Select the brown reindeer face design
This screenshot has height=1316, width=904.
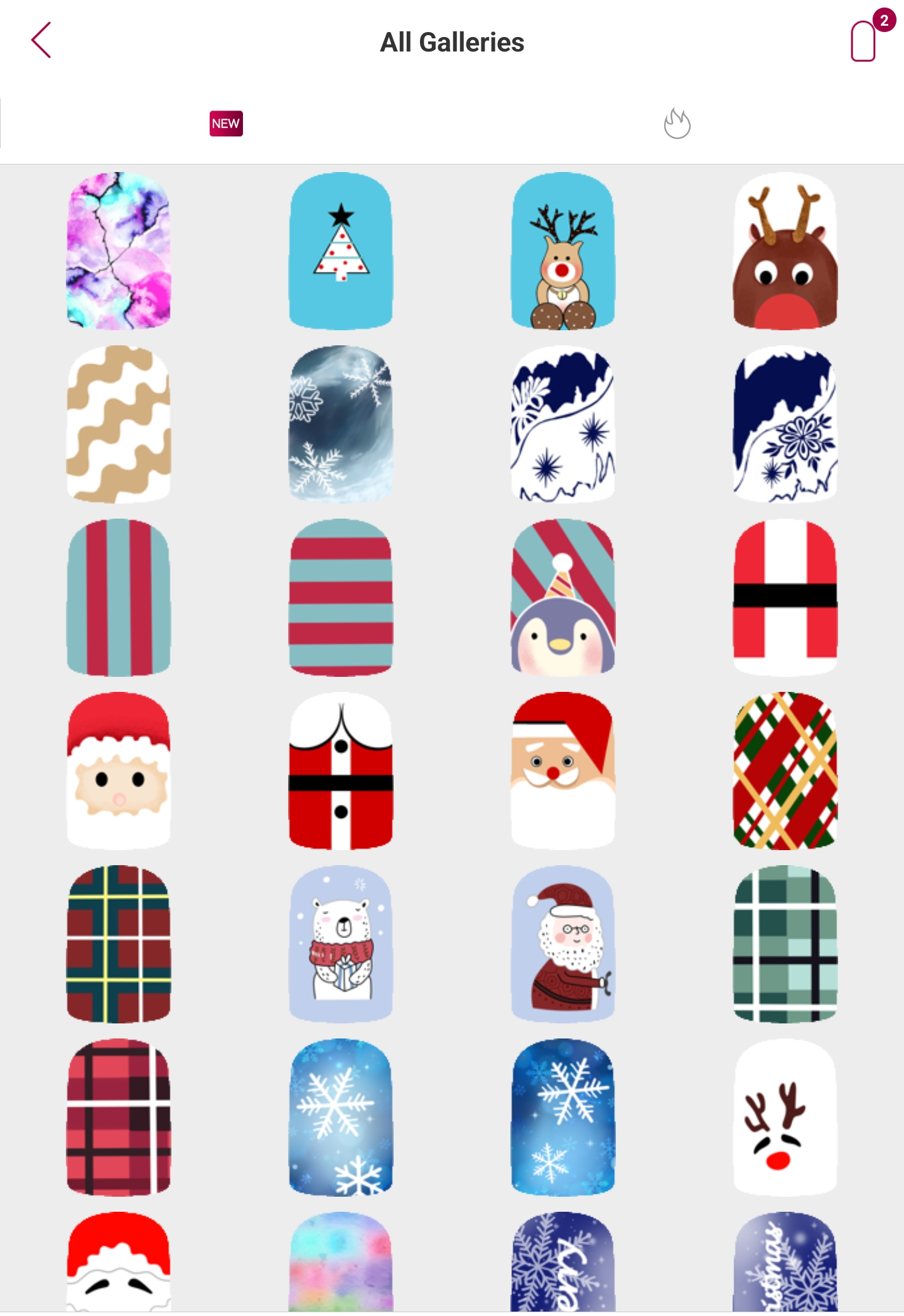785,251
